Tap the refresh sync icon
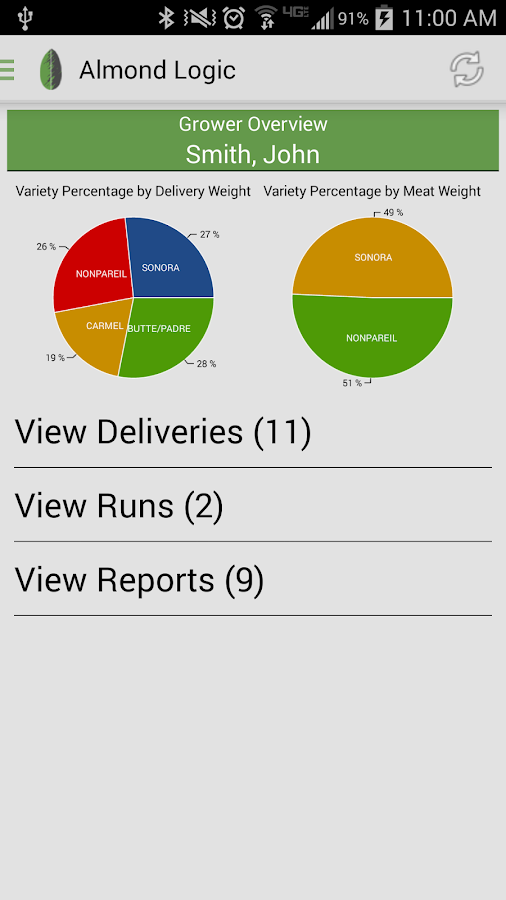This screenshot has height=900, width=506. coord(466,70)
